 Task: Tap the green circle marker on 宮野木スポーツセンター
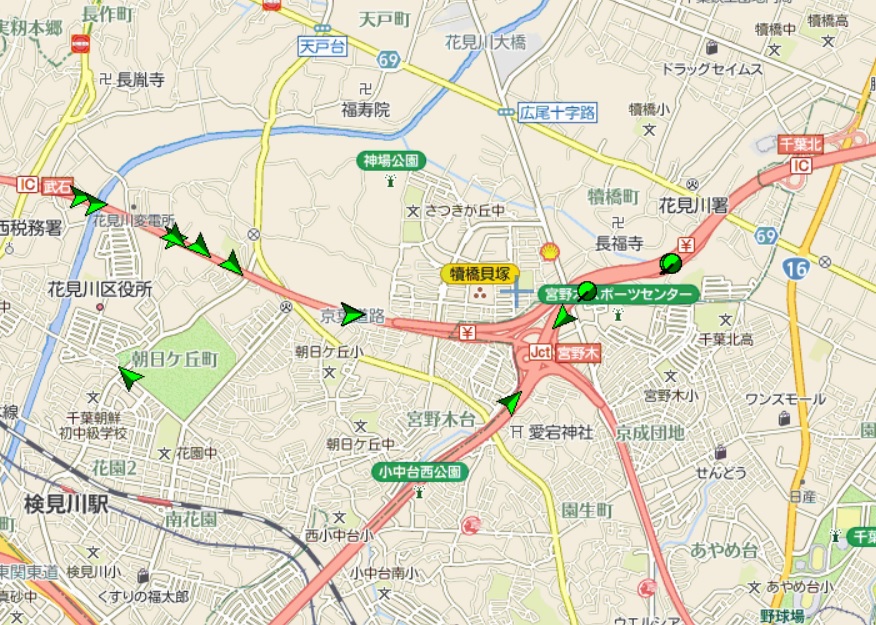587,291
